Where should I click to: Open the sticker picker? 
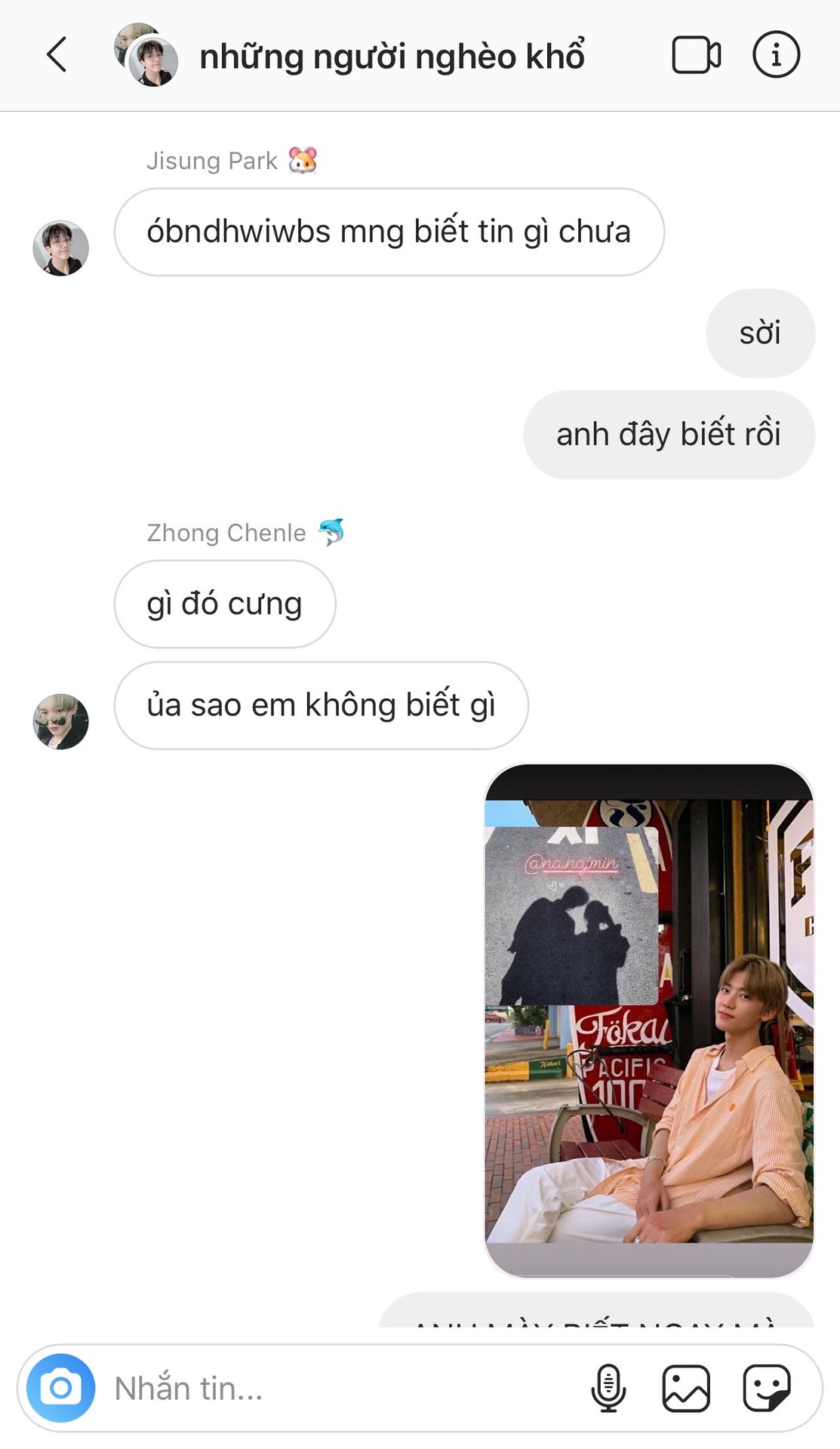tap(767, 1388)
